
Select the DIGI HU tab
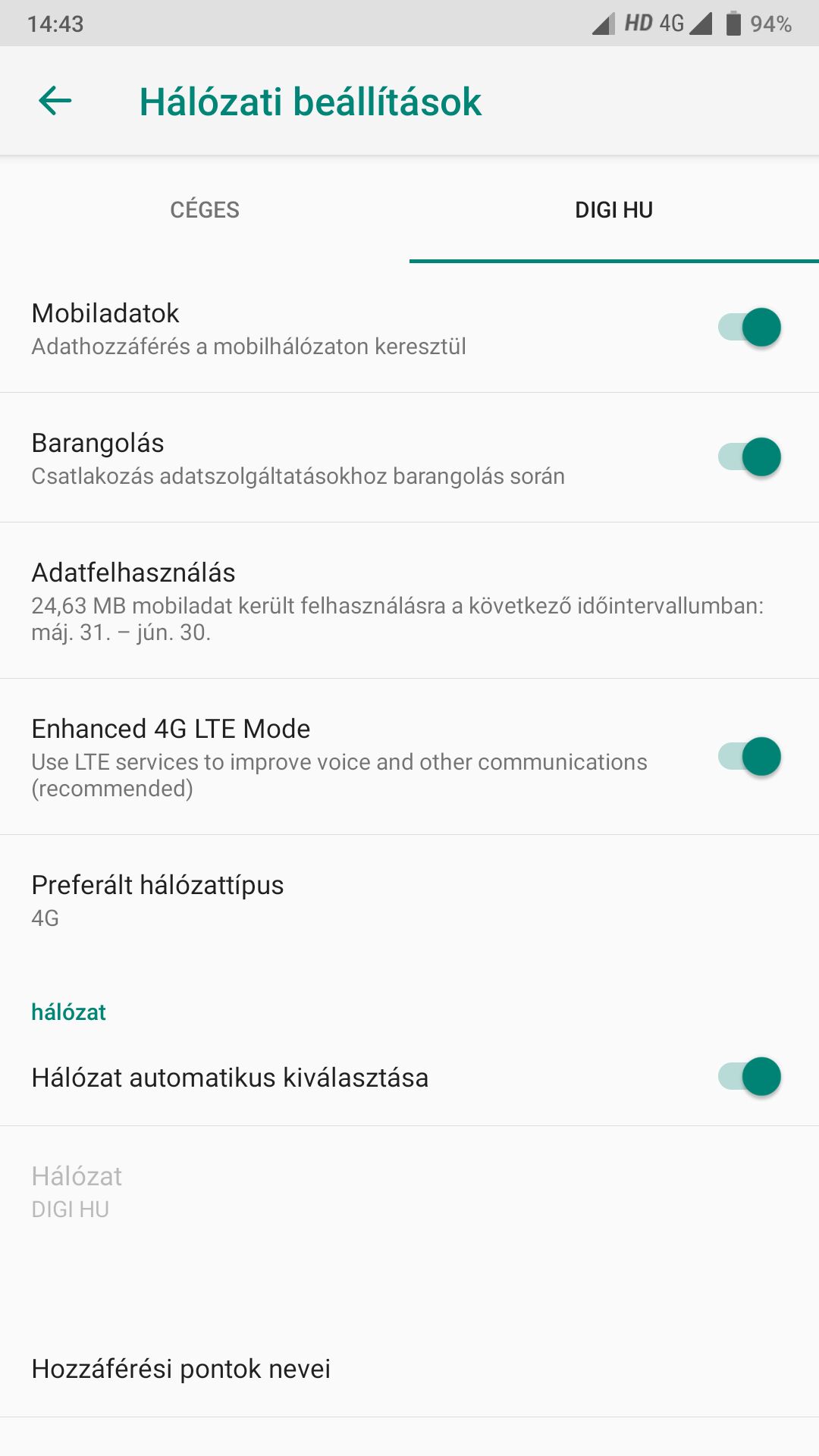tap(614, 209)
